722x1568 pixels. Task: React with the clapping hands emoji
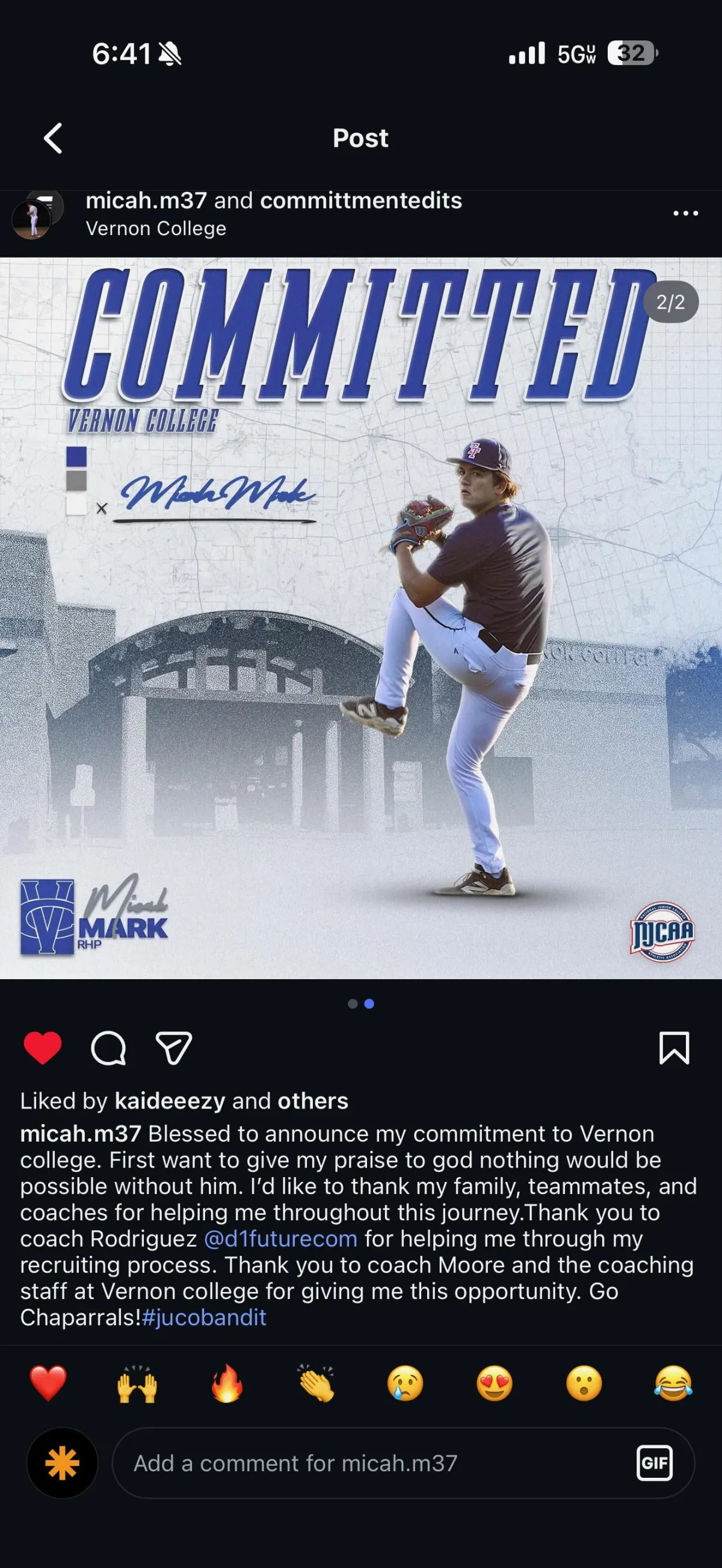click(316, 1383)
